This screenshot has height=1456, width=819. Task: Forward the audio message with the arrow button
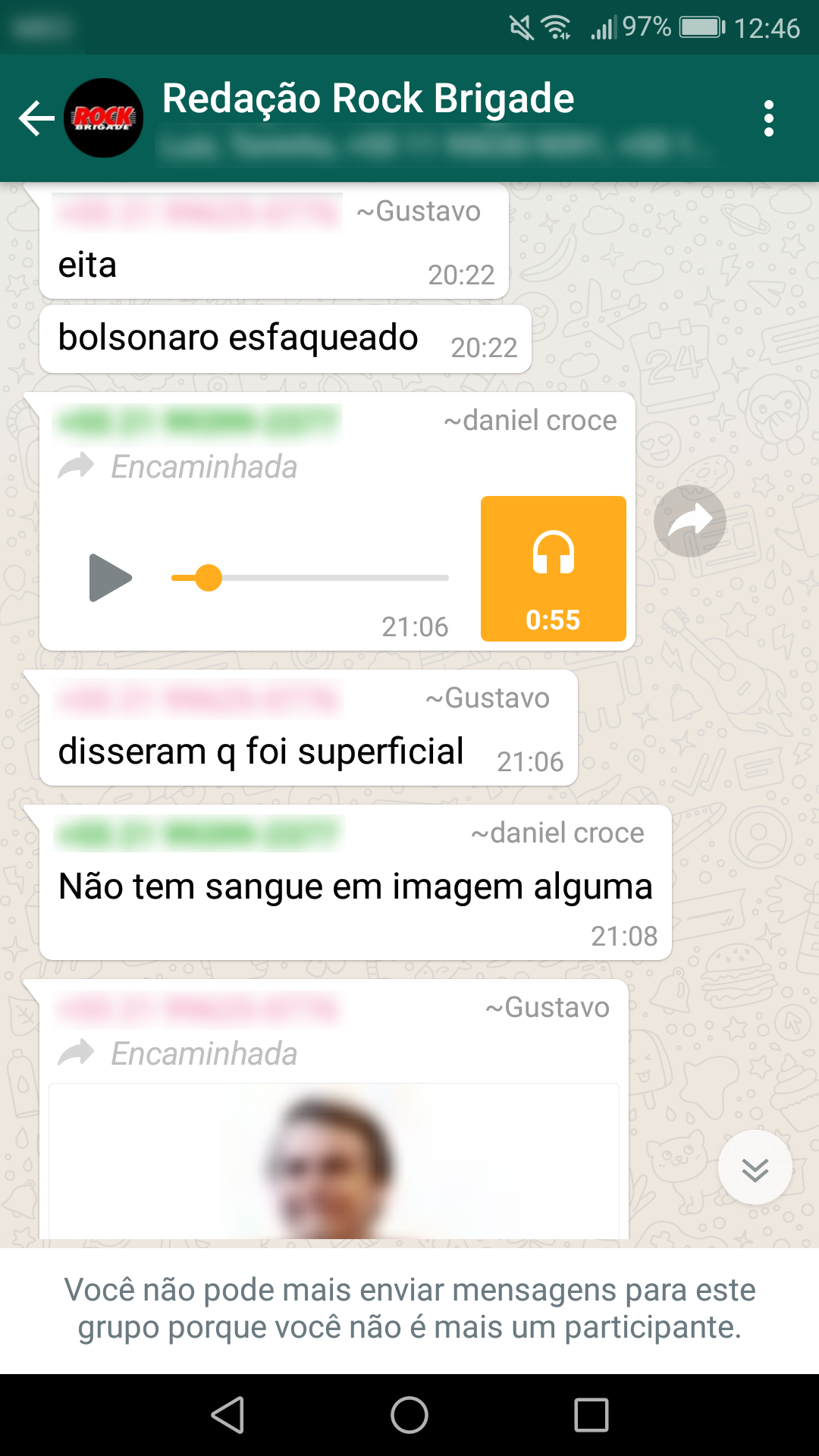tap(689, 521)
